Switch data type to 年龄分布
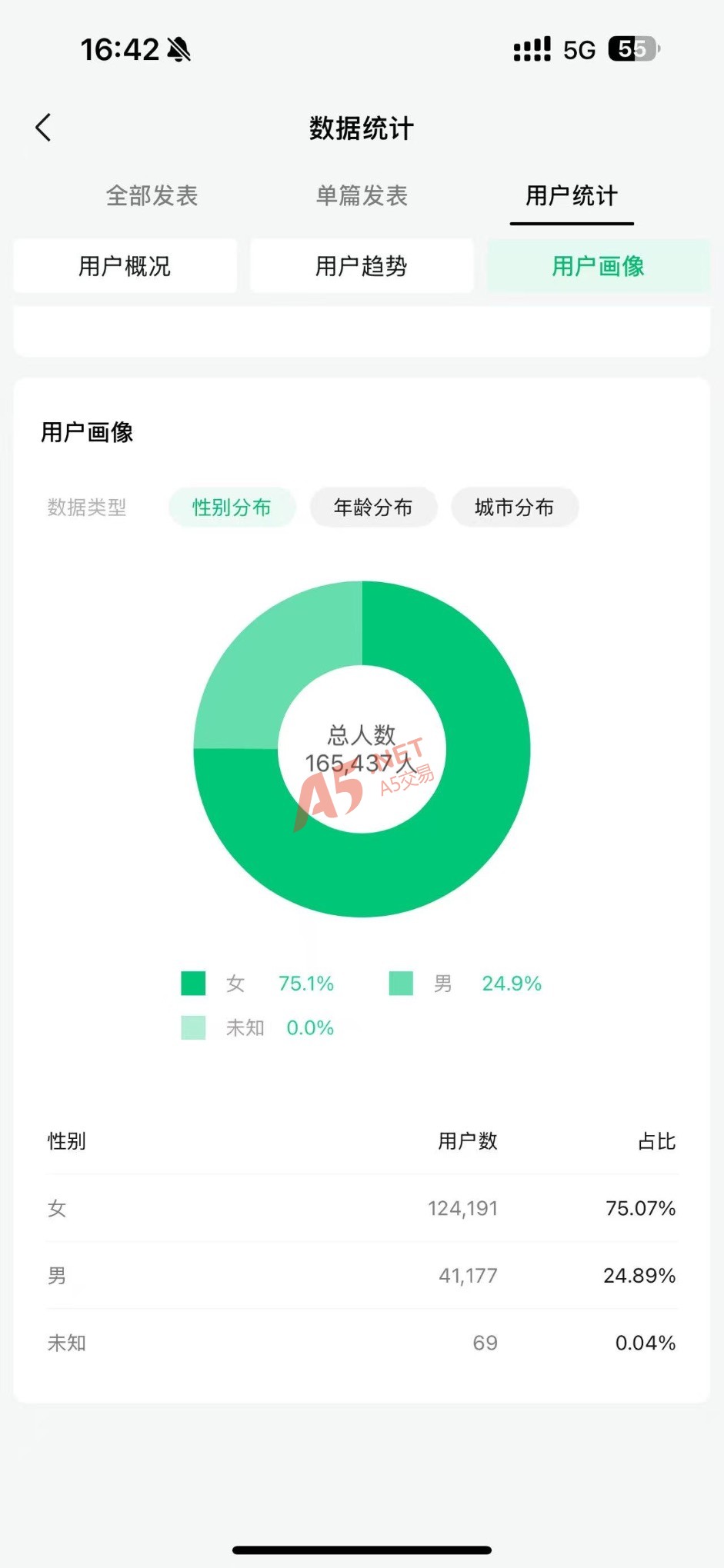 373,508
